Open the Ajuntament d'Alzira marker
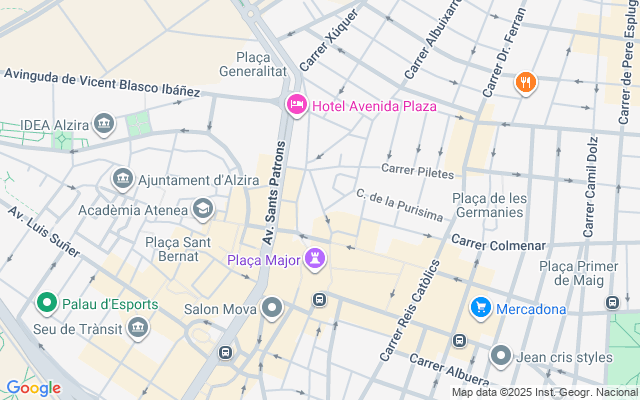This screenshot has width=640, height=400. click(x=123, y=180)
